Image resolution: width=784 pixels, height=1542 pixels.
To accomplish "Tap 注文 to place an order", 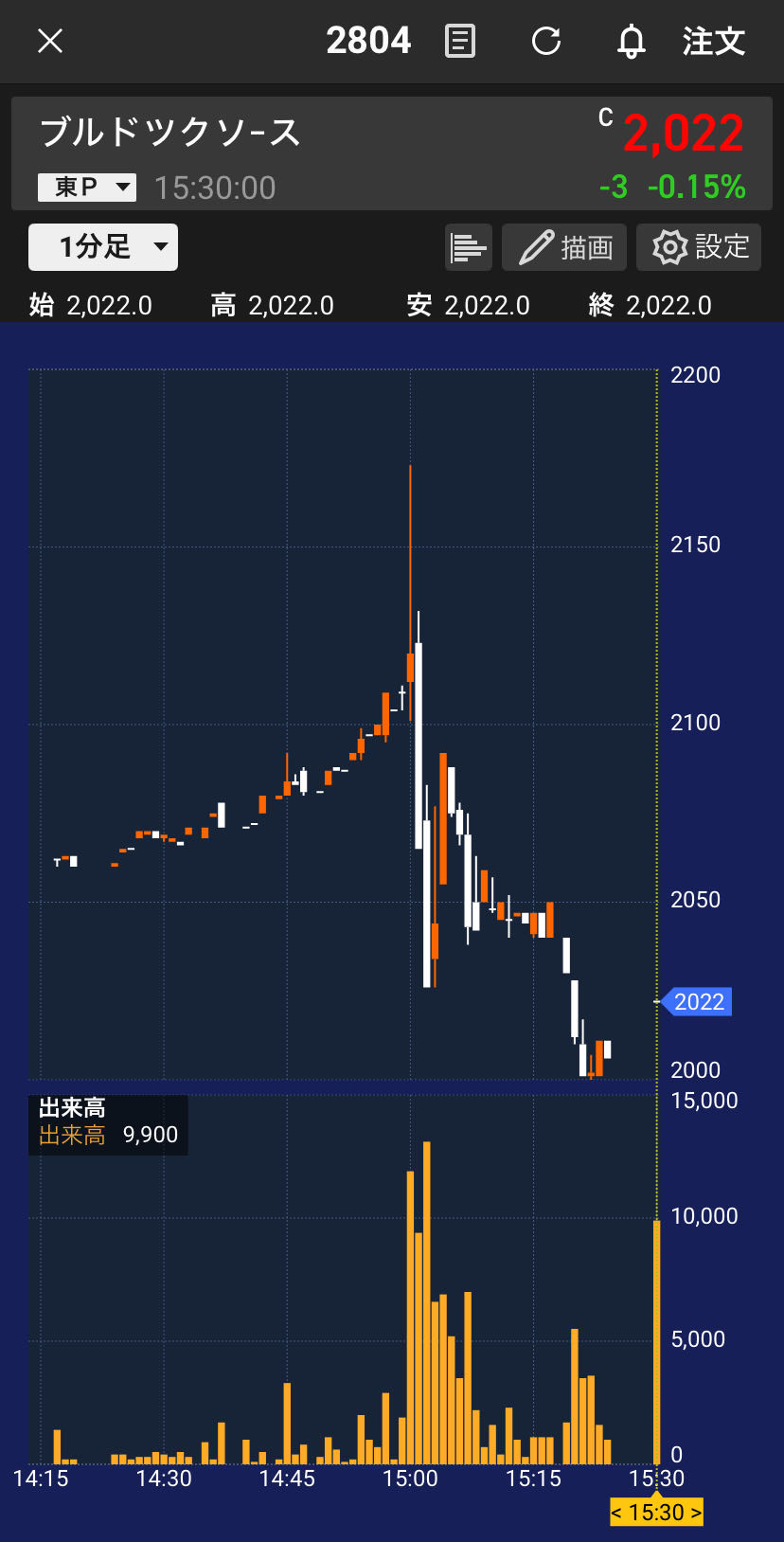I will coord(714,41).
